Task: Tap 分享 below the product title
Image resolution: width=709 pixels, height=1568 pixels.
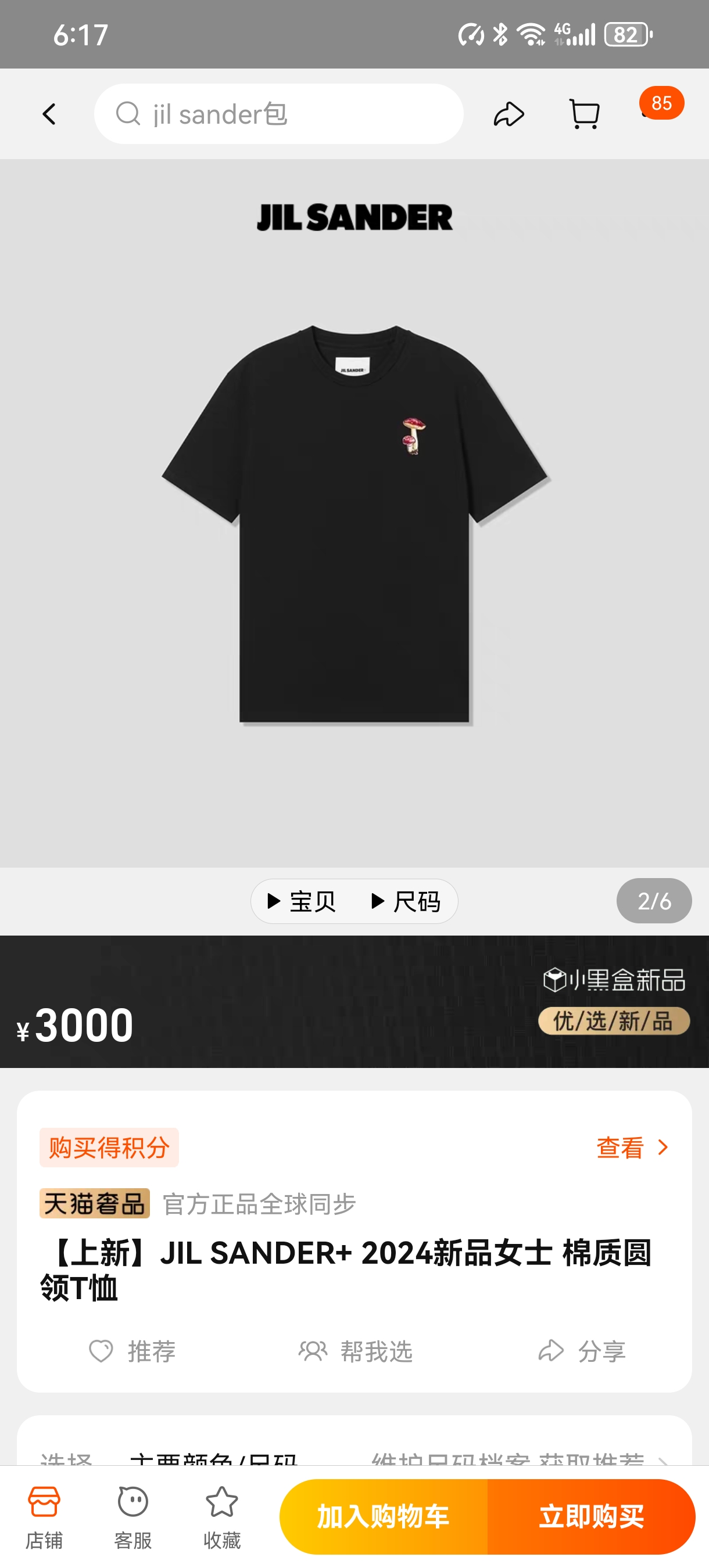Action: point(582,1351)
